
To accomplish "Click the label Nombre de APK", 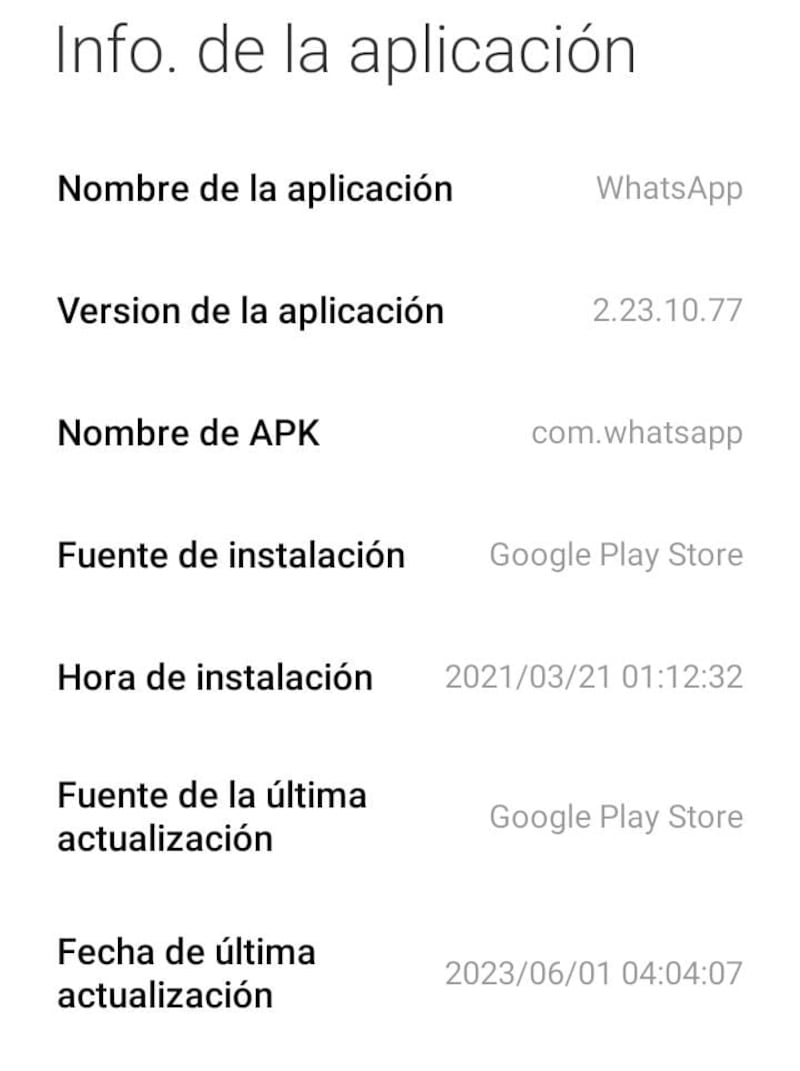I will point(187,433).
